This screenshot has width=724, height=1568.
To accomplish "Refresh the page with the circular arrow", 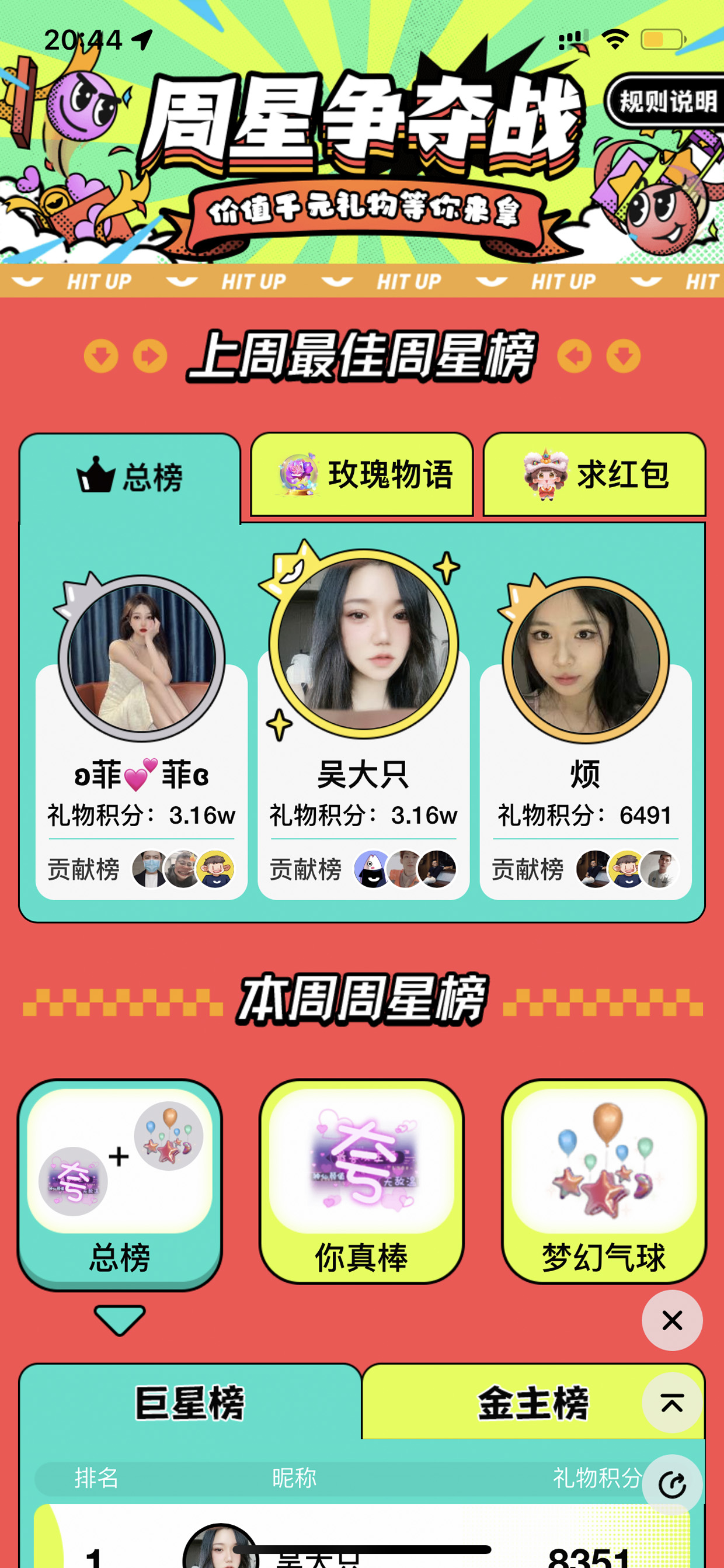I will click(x=671, y=1484).
